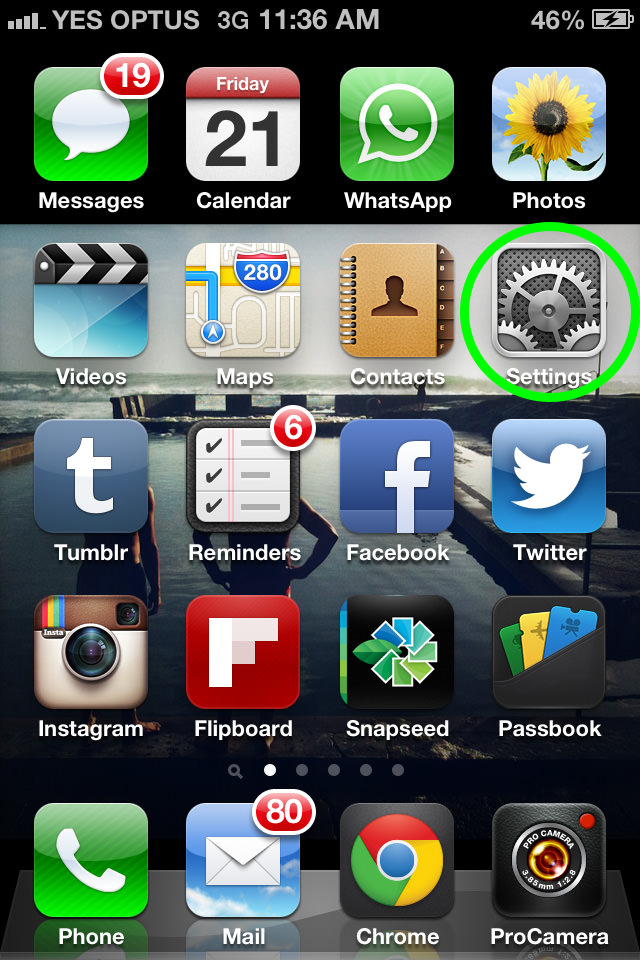
Task: Launch Instagram
Action: [x=91, y=653]
